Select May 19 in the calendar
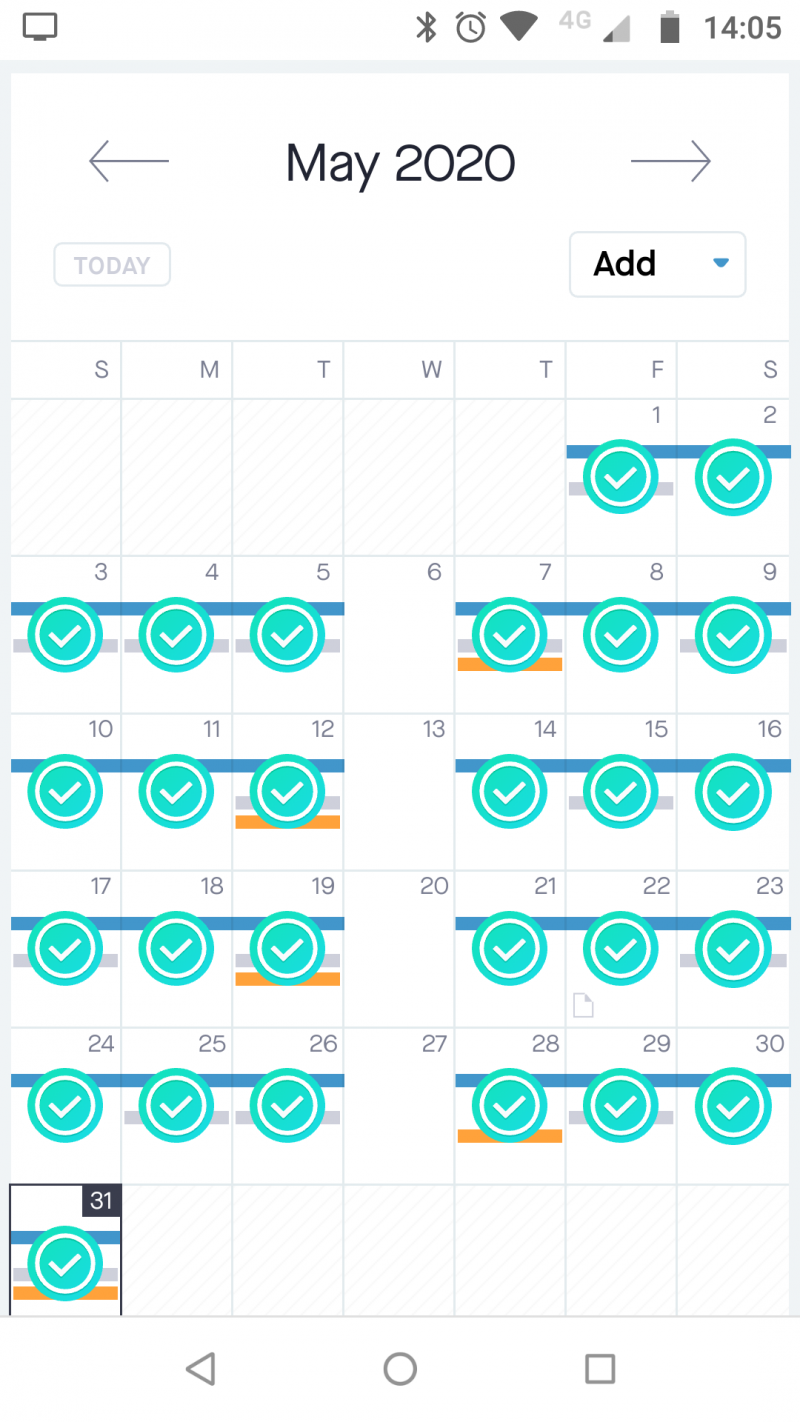Image resolution: width=800 pixels, height=1422 pixels. (x=288, y=948)
